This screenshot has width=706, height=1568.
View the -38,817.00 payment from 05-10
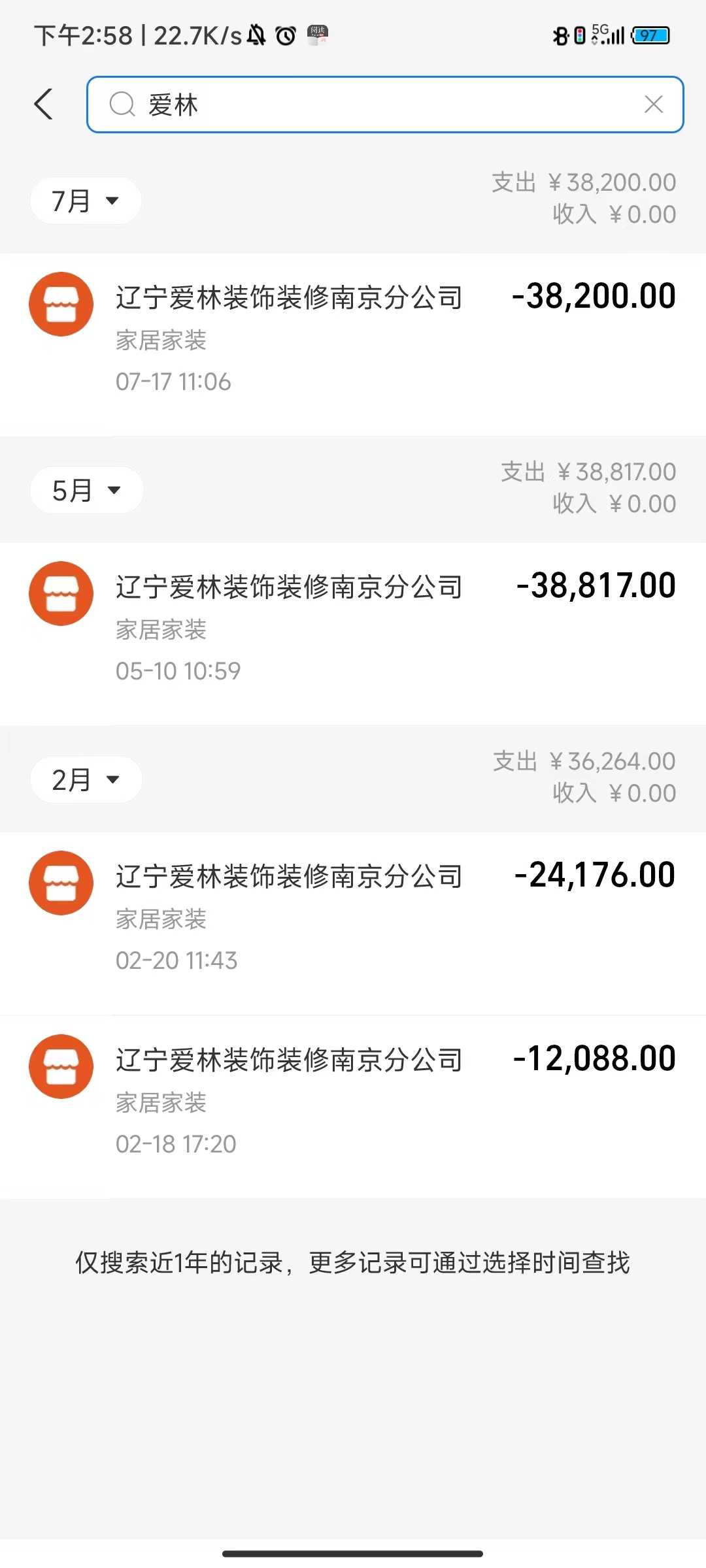click(x=353, y=634)
